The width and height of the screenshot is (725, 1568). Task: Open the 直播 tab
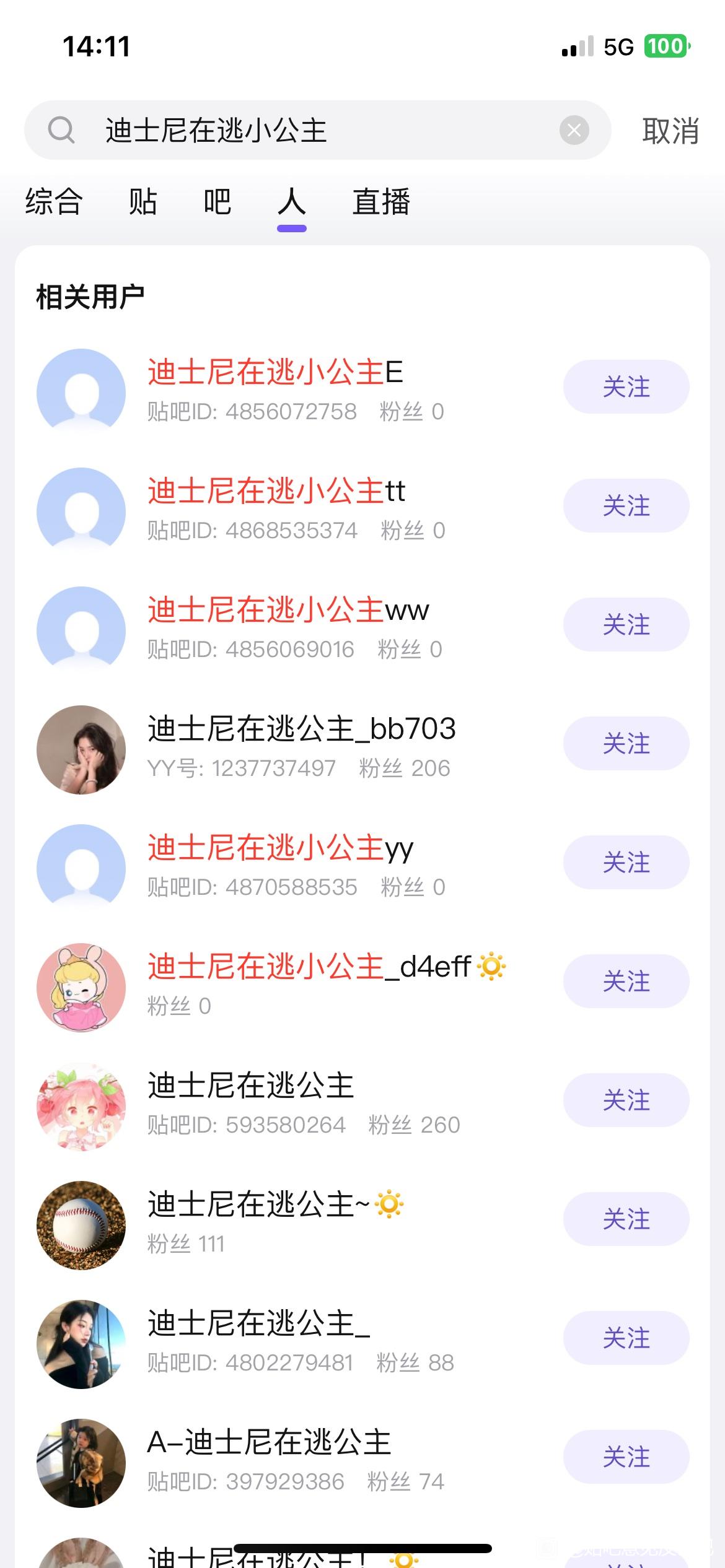click(x=381, y=202)
